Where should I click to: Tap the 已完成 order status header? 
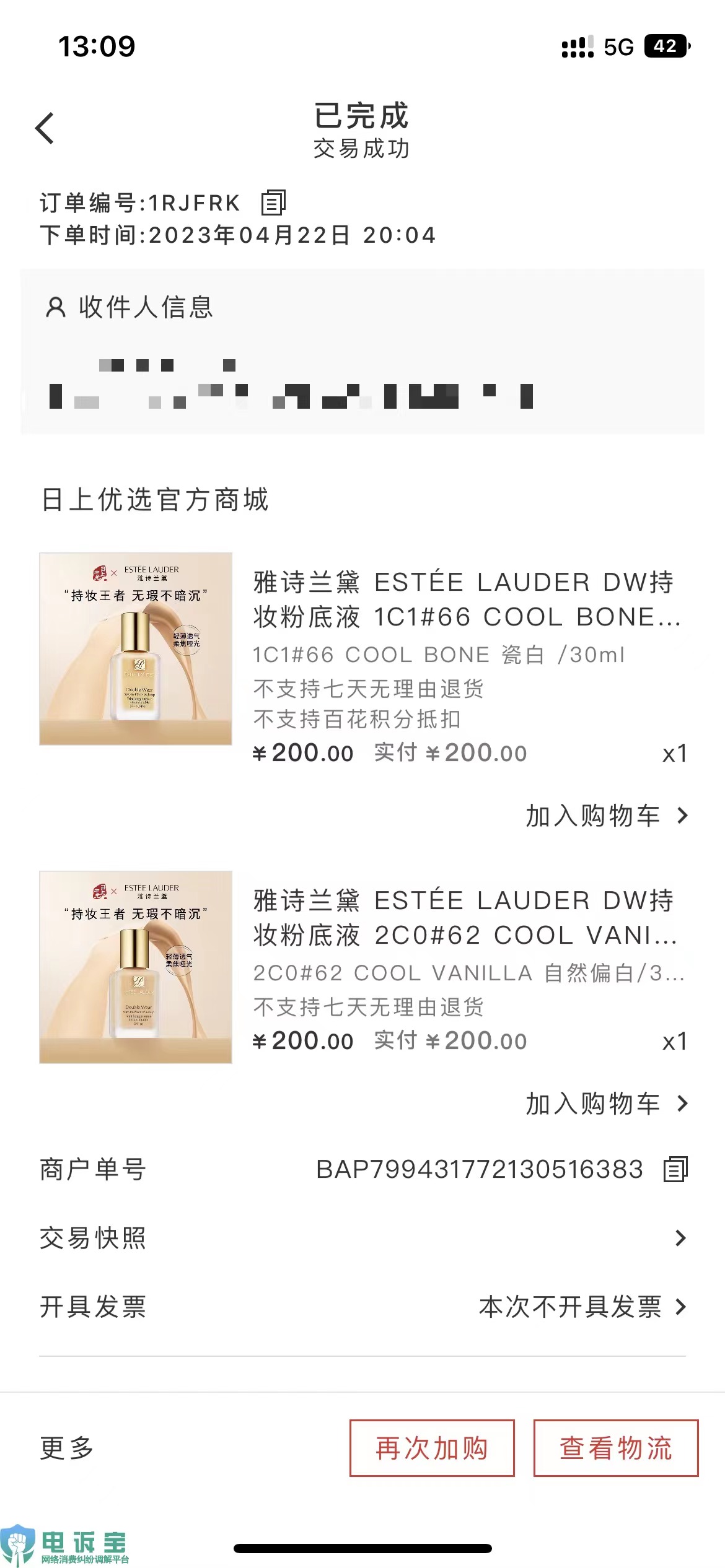coord(362,114)
